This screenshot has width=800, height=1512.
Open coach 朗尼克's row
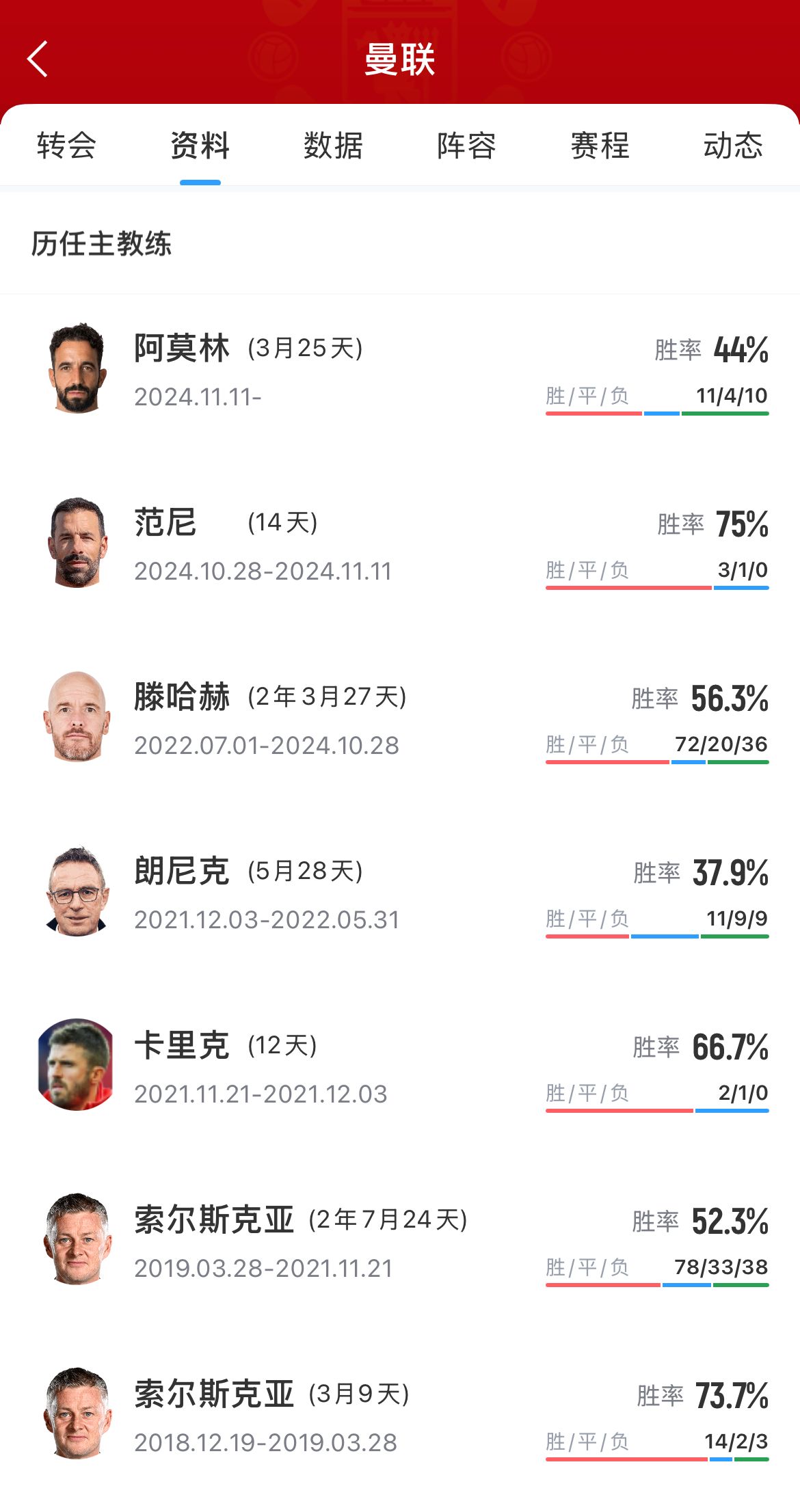click(x=400, y=893)
